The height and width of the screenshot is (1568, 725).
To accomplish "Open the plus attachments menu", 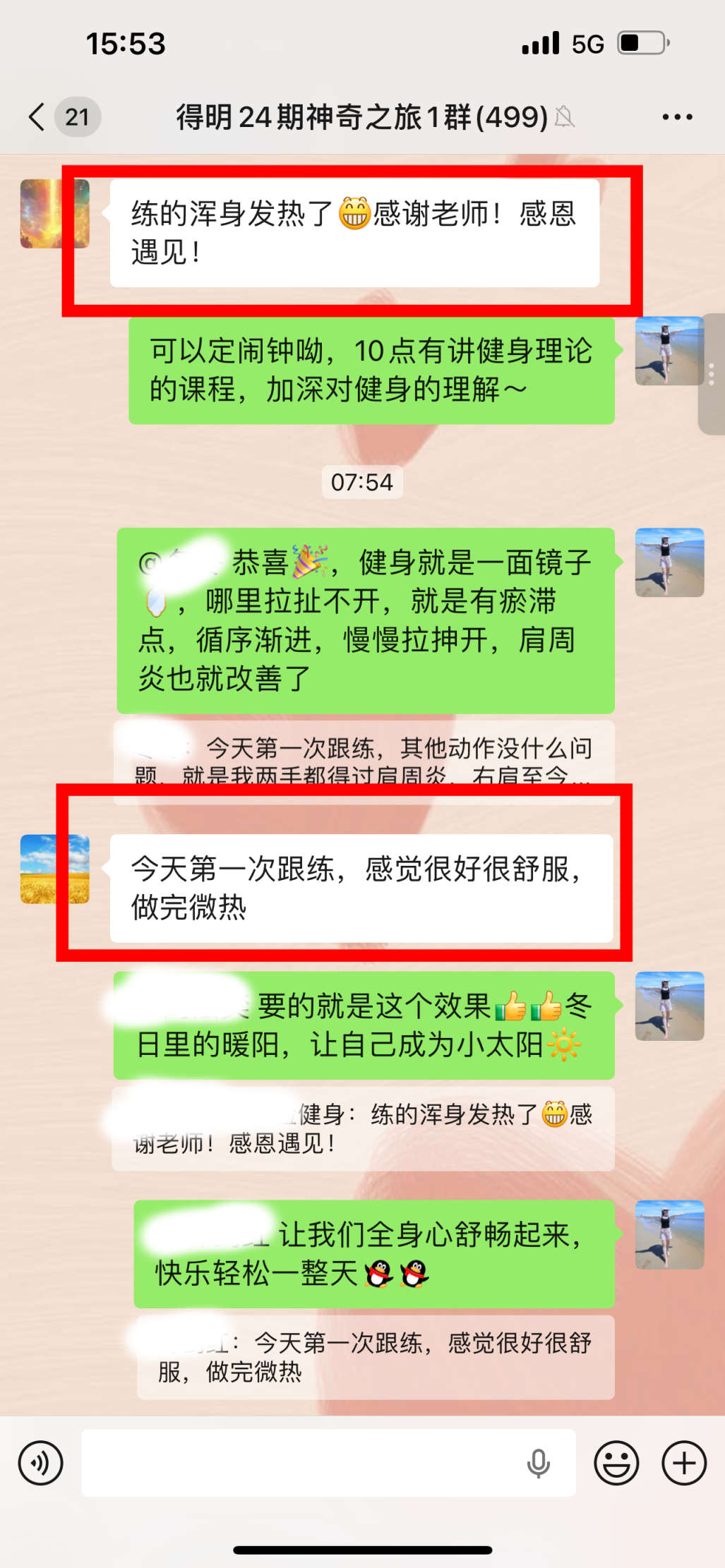I will (x=683, y=1463).
